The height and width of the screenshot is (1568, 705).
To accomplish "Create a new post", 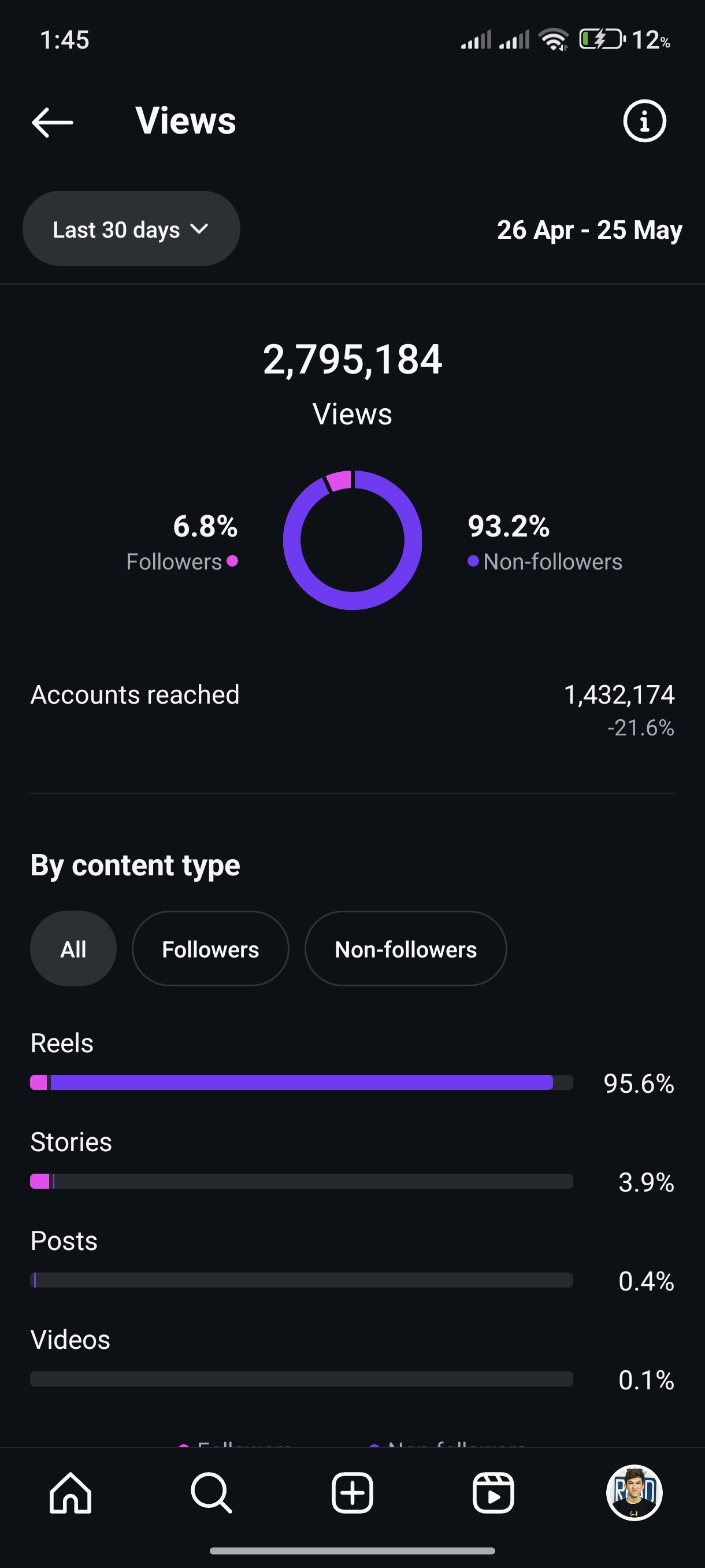I will 352,1493.
